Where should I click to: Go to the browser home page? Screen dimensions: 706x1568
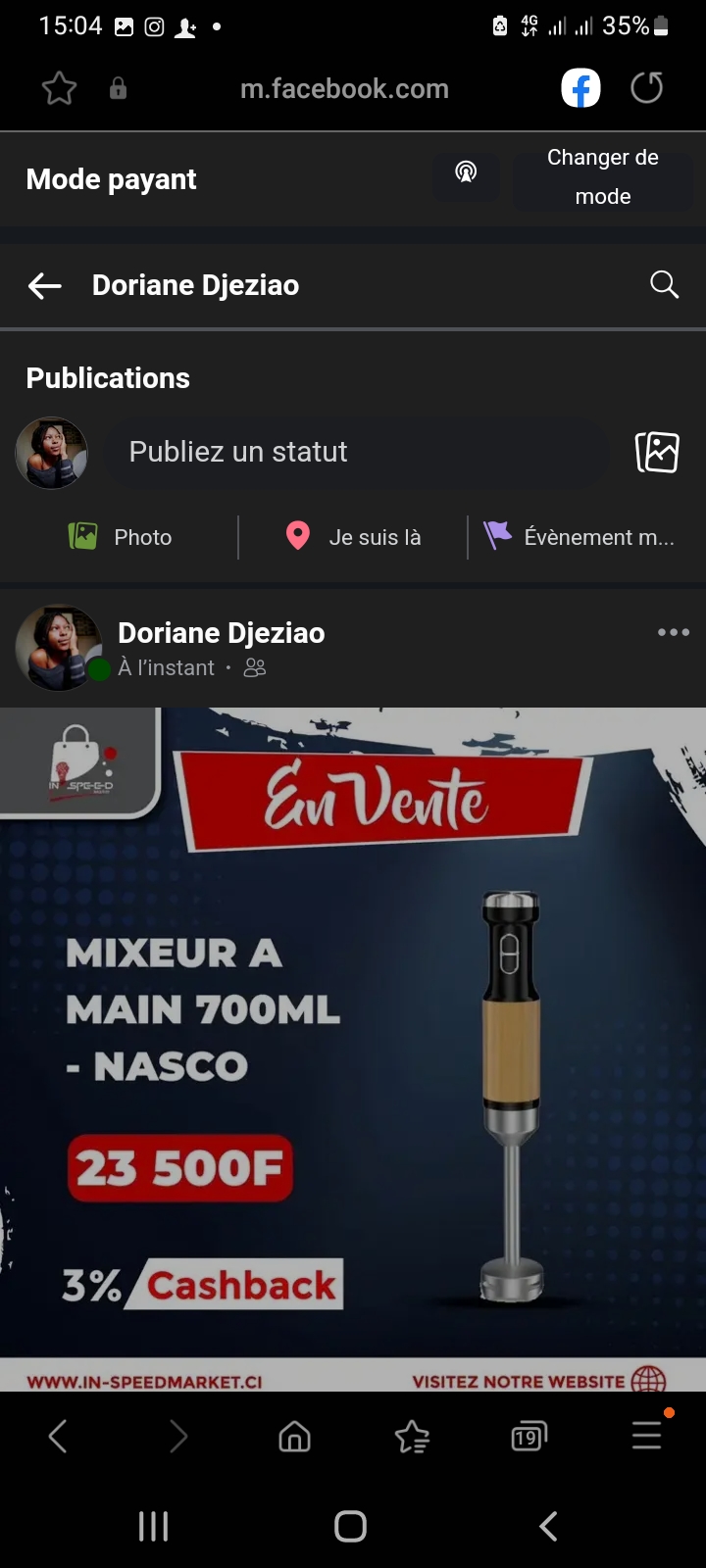(294, 1437)
